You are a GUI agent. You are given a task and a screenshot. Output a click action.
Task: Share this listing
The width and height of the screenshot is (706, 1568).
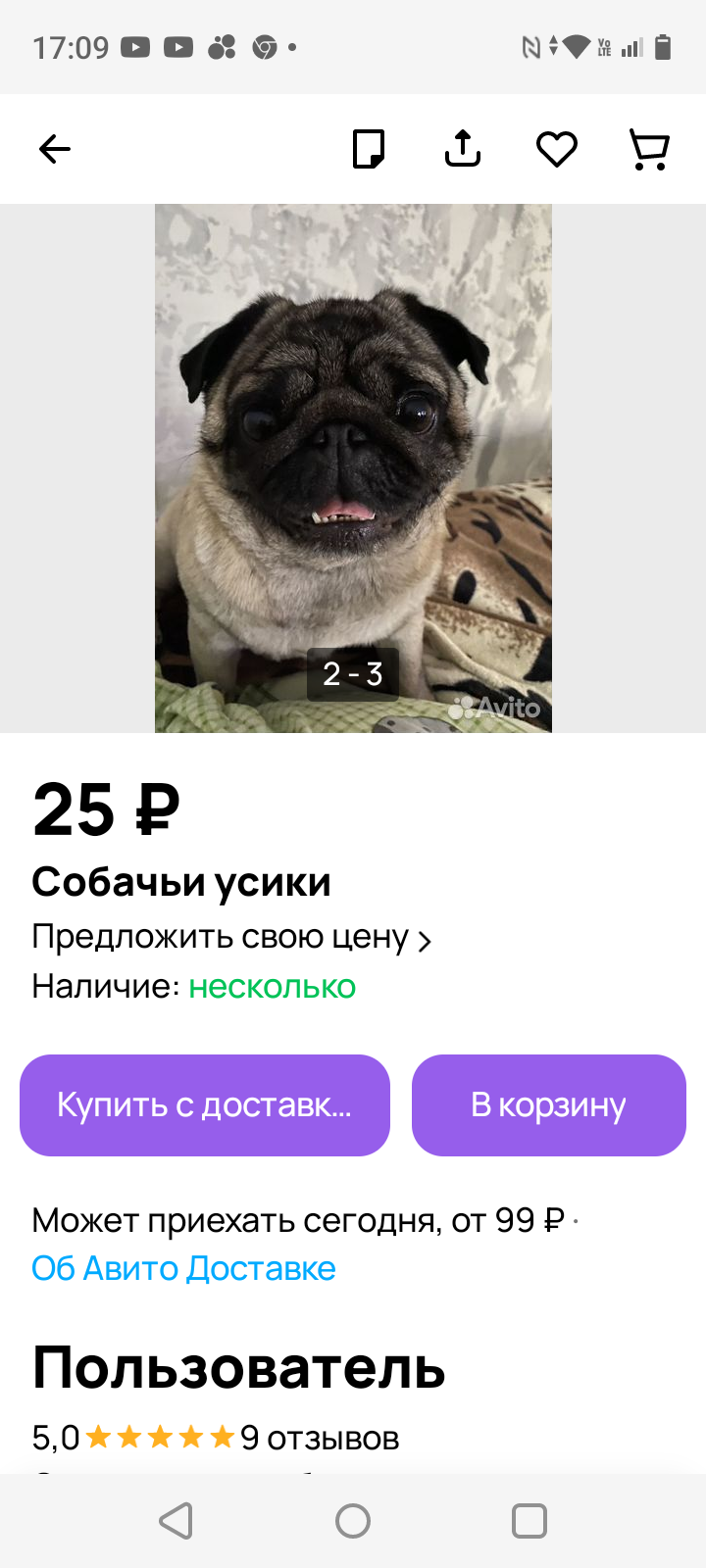pos(463,149)
